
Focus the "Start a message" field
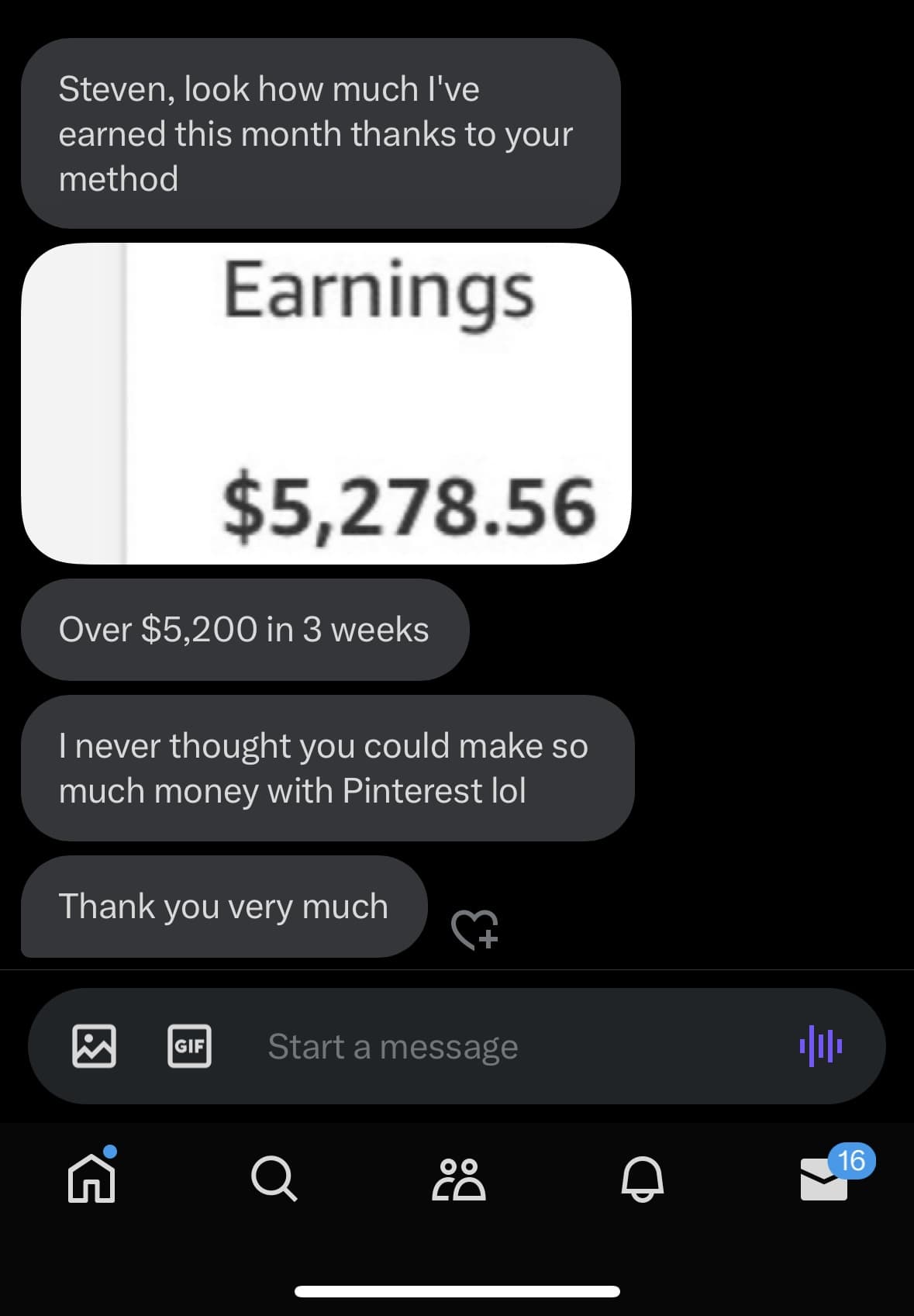496,1046
